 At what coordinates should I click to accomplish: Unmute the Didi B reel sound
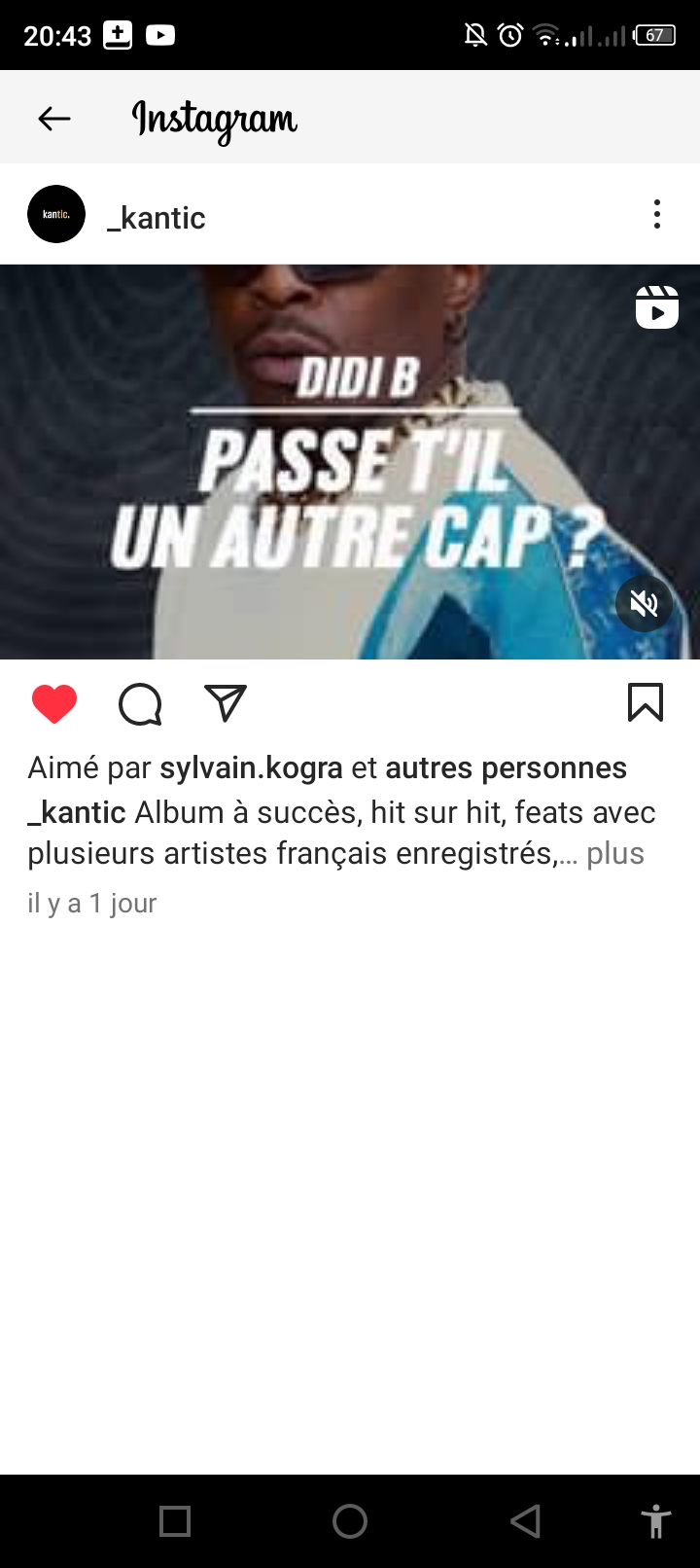644,604
